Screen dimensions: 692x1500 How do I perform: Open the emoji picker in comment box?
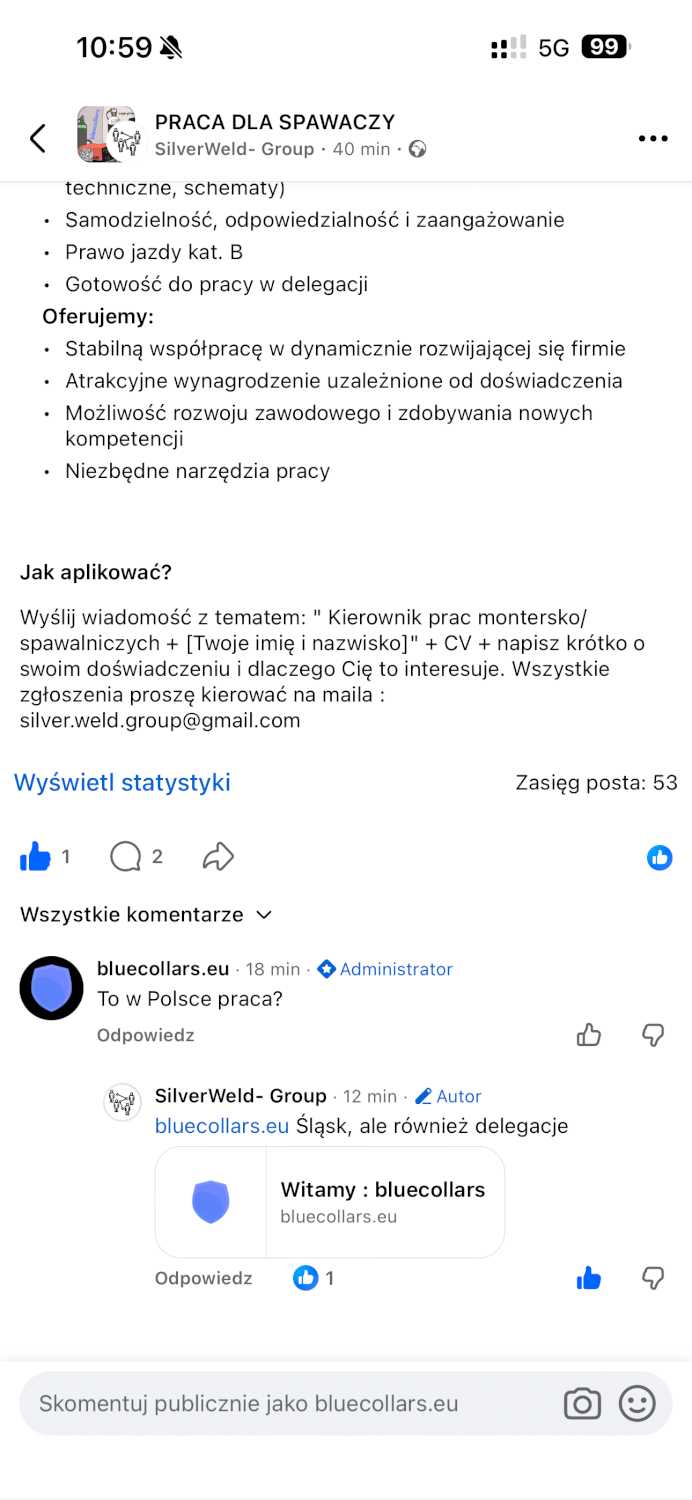coord(637,1404)
